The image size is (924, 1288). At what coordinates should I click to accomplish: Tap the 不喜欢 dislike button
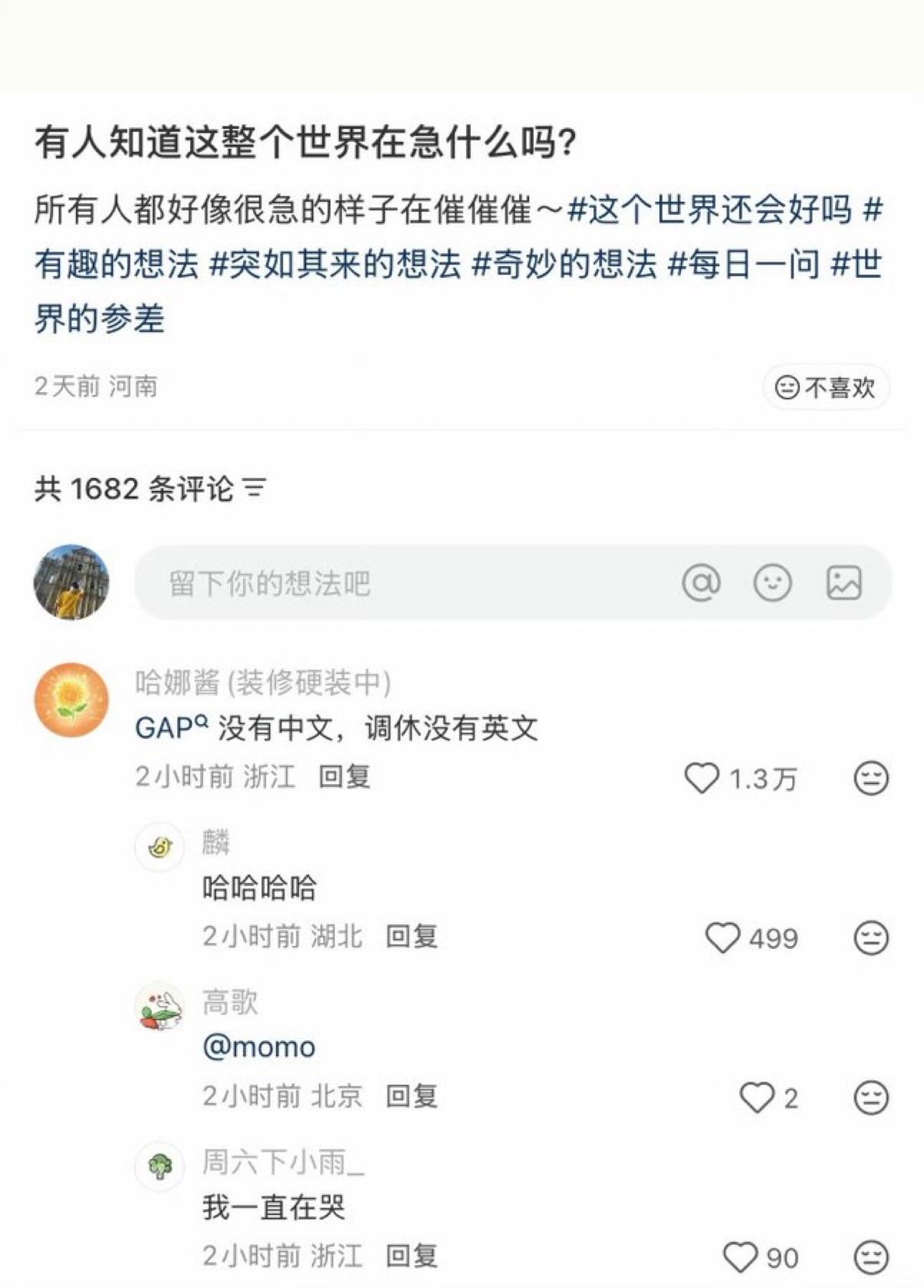click(x=826, y=387)
